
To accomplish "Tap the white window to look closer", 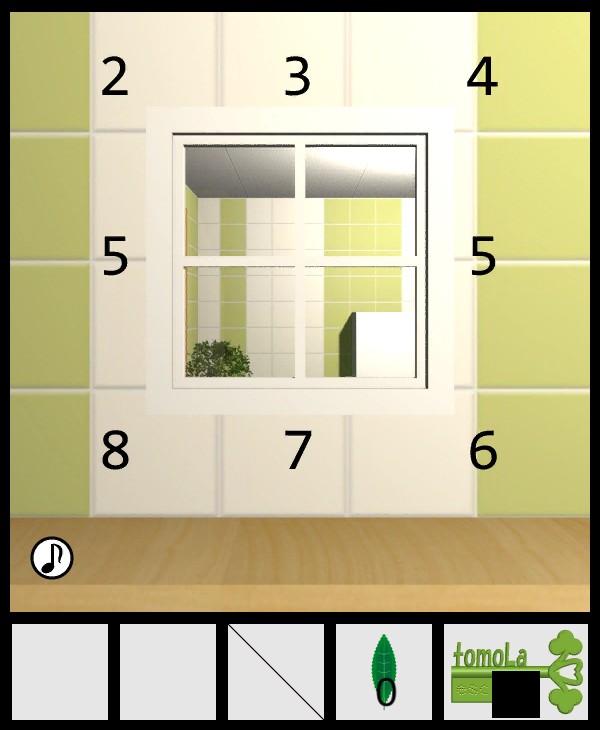I will (300, 261).
